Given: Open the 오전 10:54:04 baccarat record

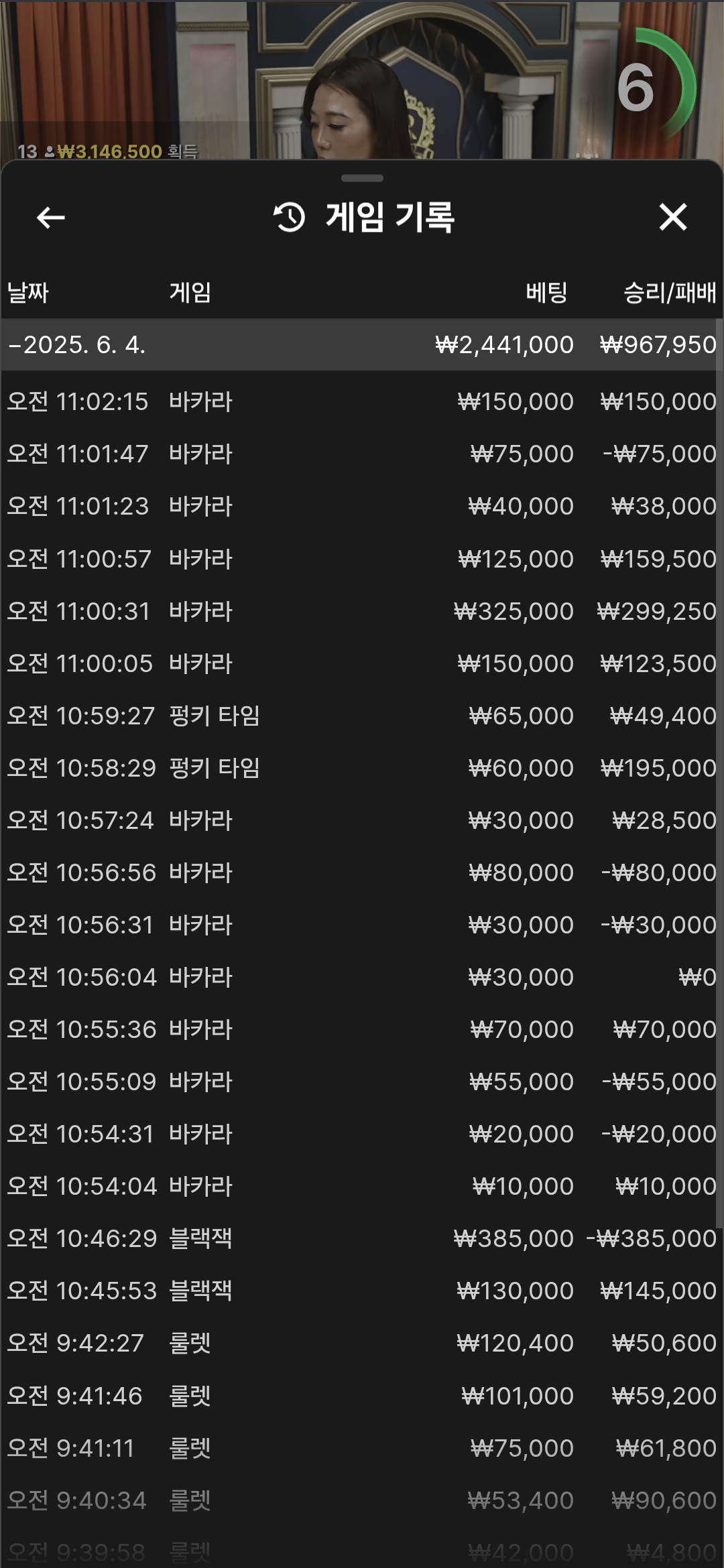Looking at the screenshot, I should point(362,1186).
